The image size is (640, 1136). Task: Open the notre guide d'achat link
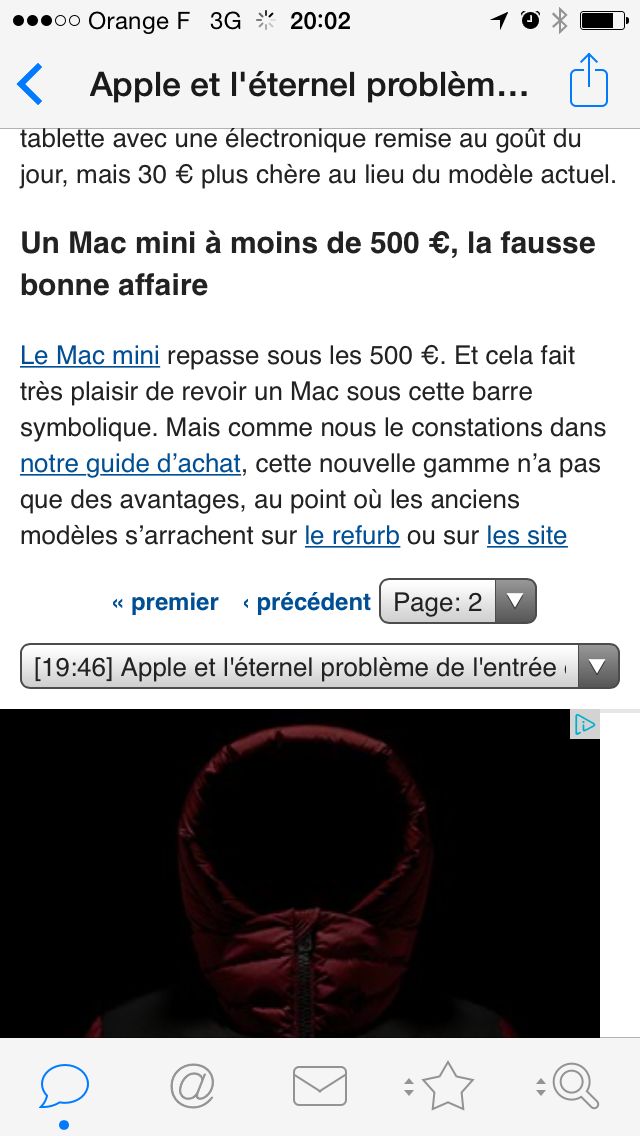(x=130, y=464)
